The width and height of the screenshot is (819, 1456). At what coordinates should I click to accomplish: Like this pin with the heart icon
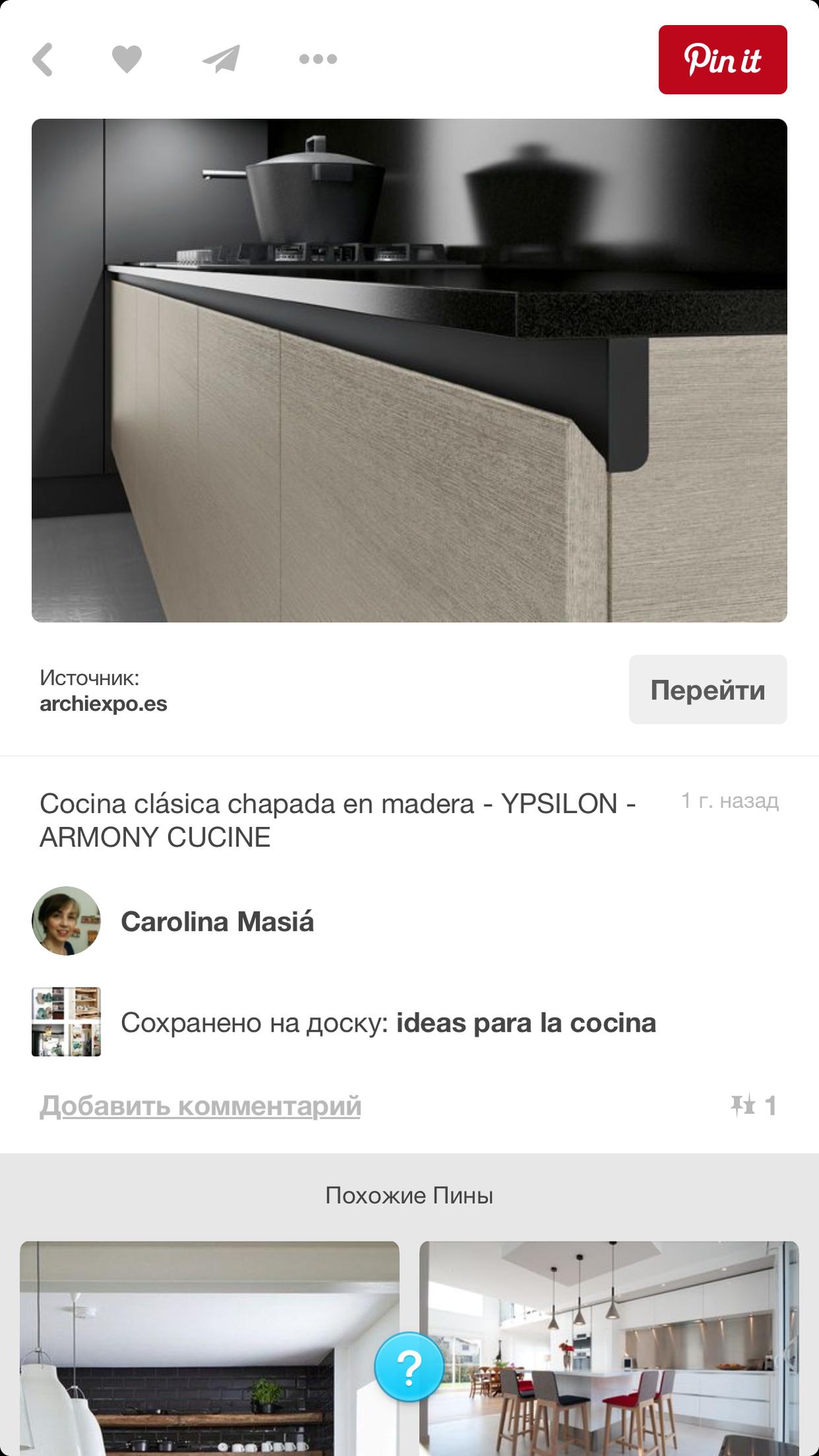[127, 59]
